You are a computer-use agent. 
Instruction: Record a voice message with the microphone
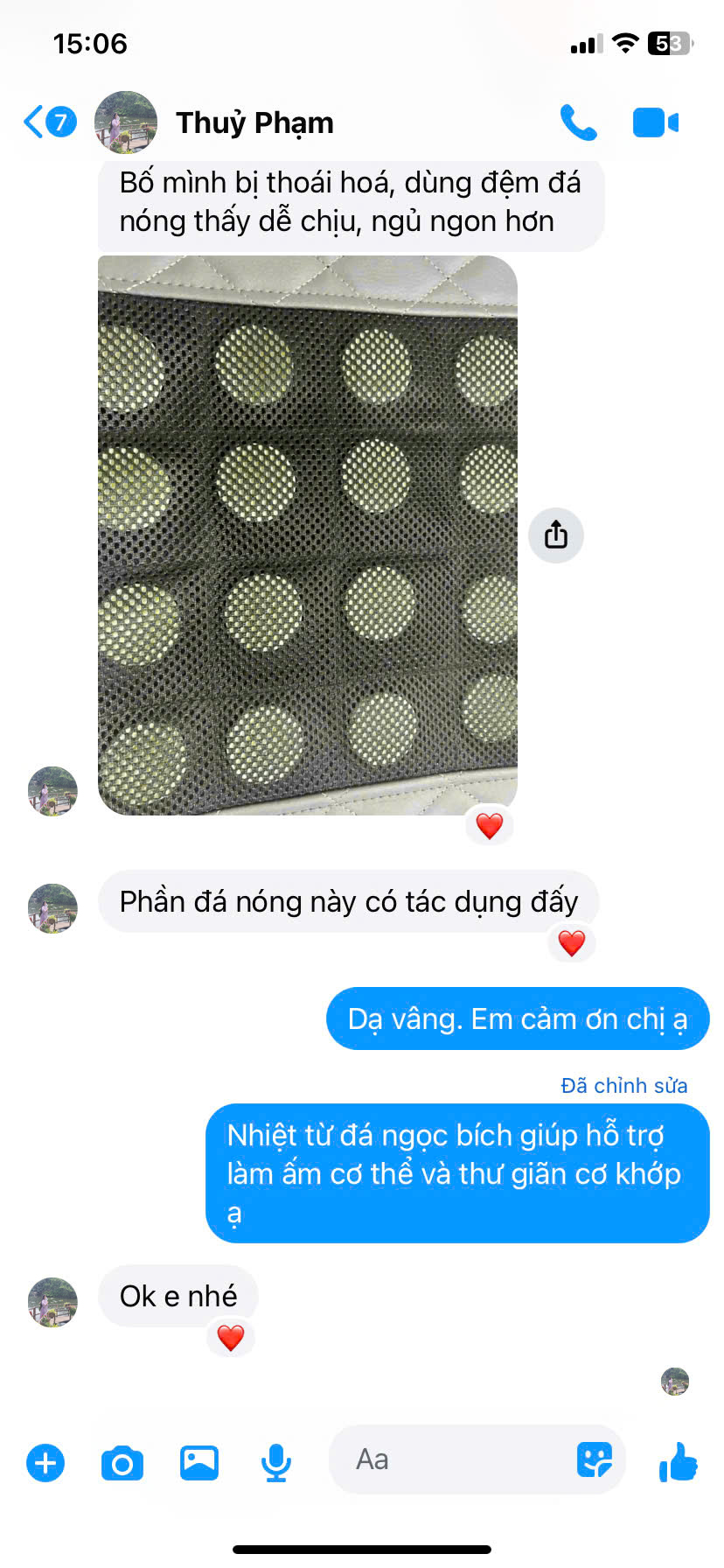(276, 1462)
